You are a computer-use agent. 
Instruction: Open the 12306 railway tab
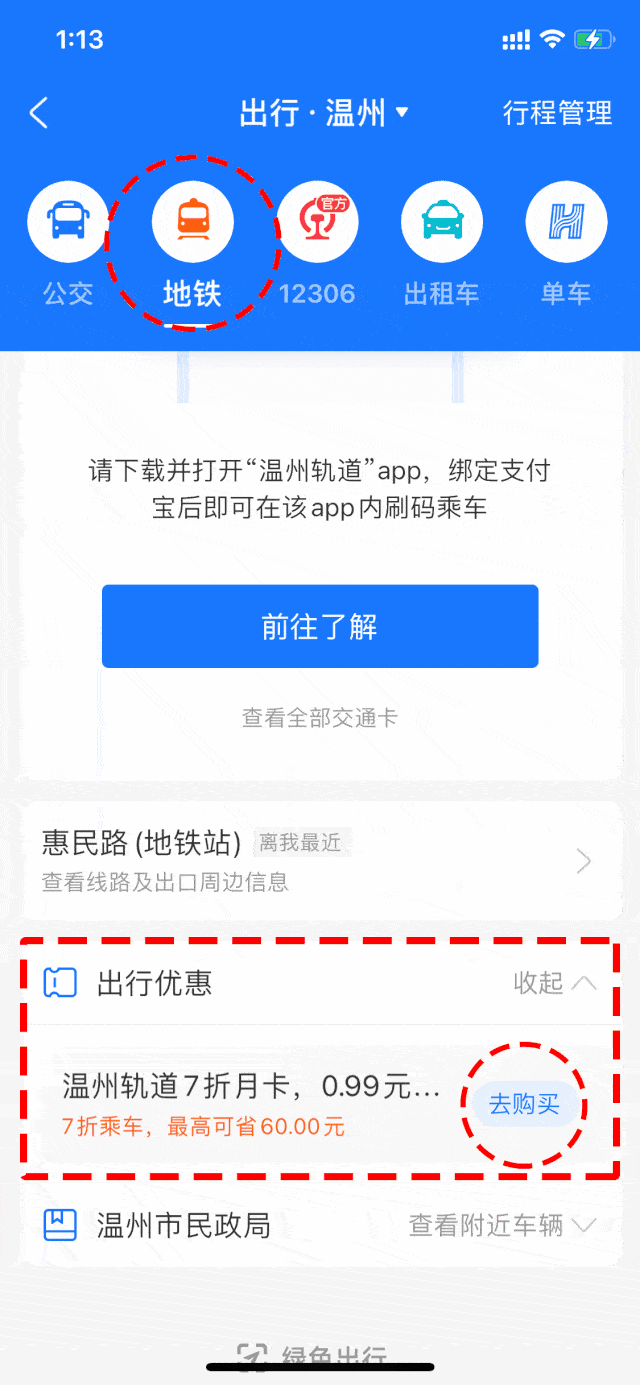[317, 240]
